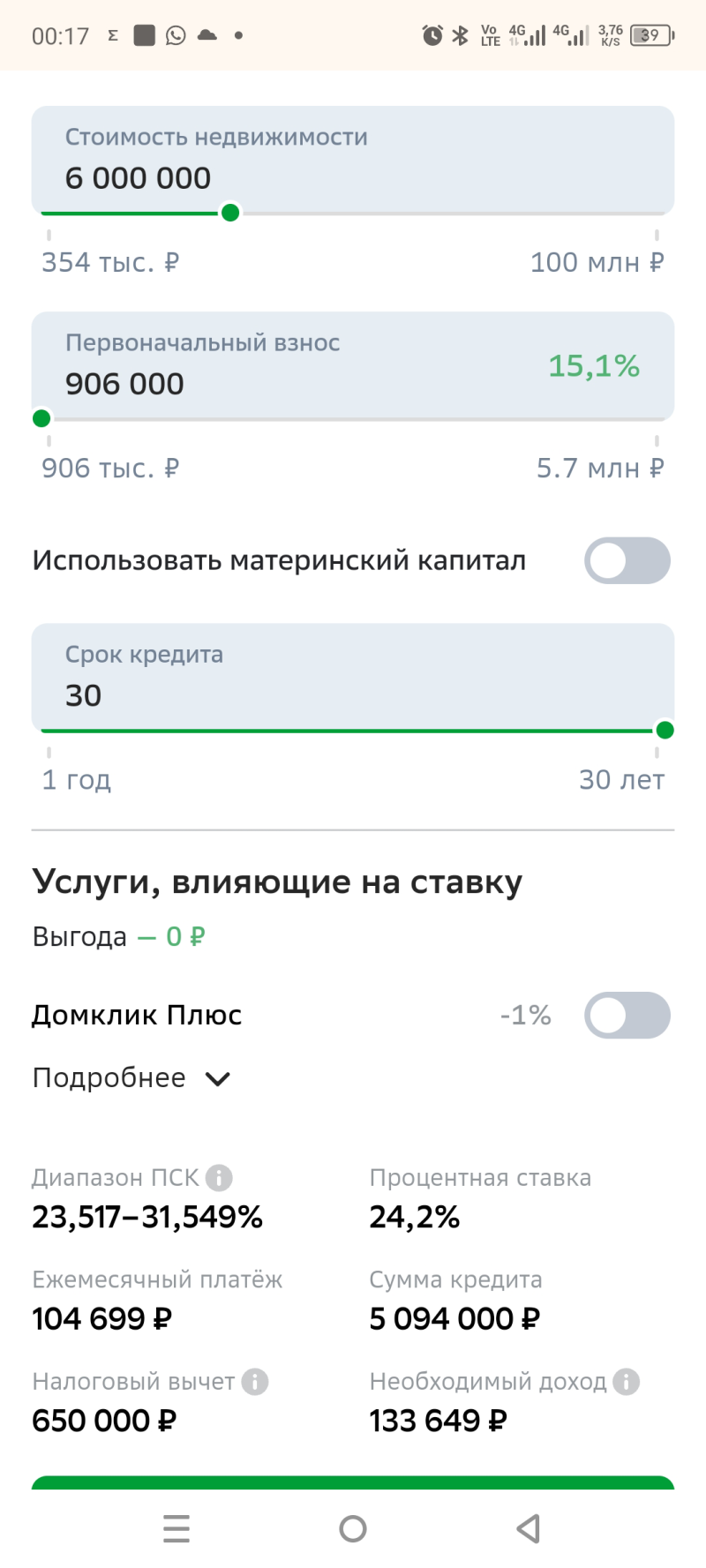Show info about Необходимый доход
The width and height of the screenshot is (706, 1568).
point(627,1382)
